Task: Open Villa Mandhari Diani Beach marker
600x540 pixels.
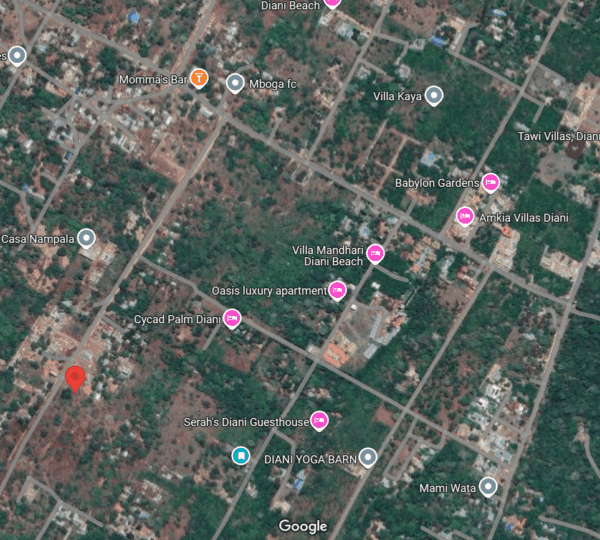Action: [x=375, y=254]
